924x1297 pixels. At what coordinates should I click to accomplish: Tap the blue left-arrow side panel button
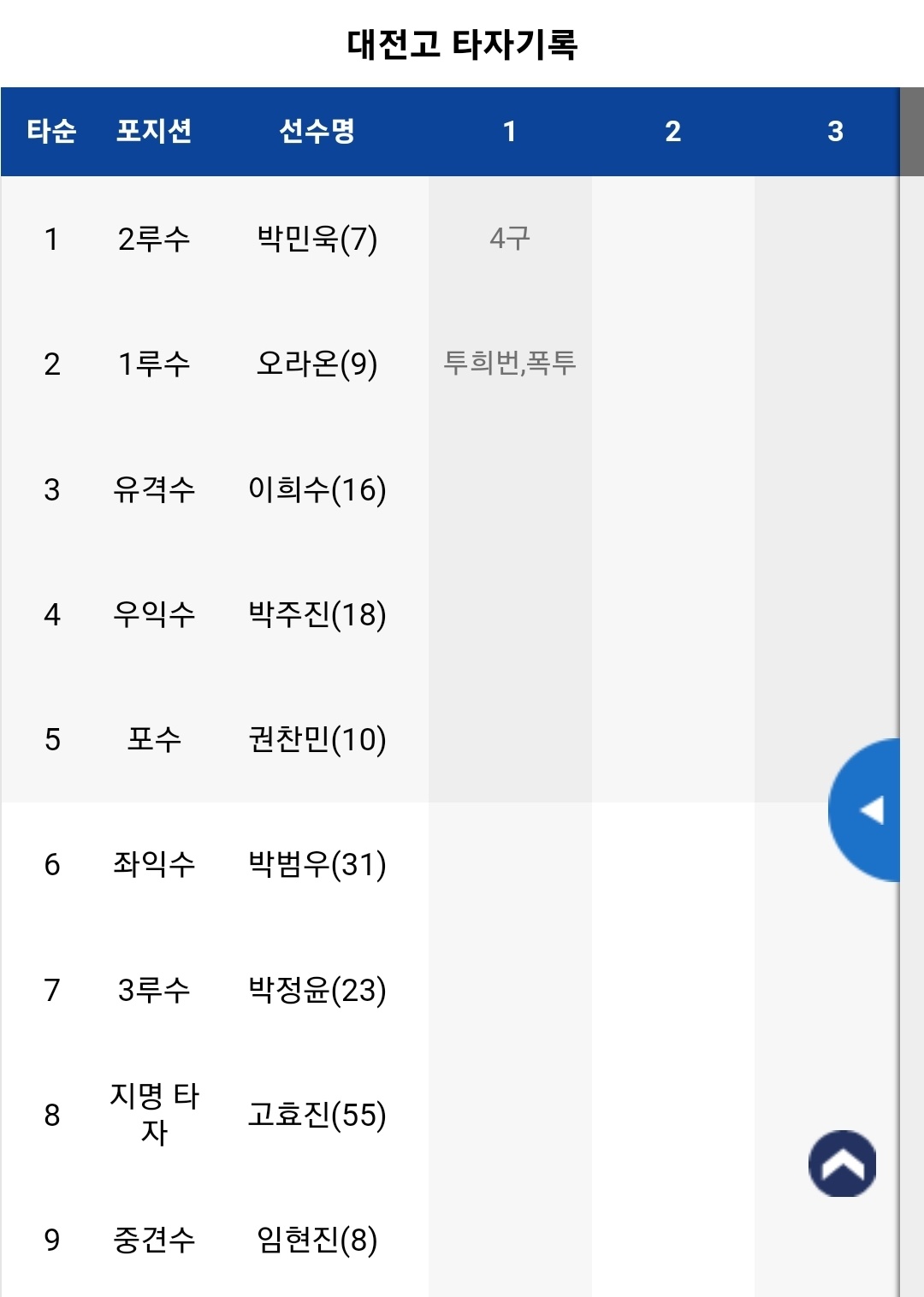[866, 810]
